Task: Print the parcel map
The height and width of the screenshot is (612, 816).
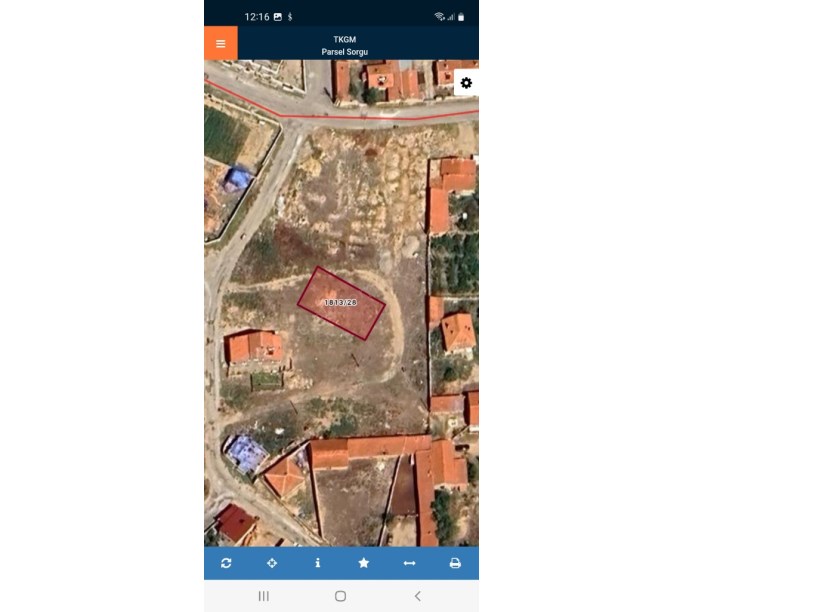Action: [x=455, y=563]
